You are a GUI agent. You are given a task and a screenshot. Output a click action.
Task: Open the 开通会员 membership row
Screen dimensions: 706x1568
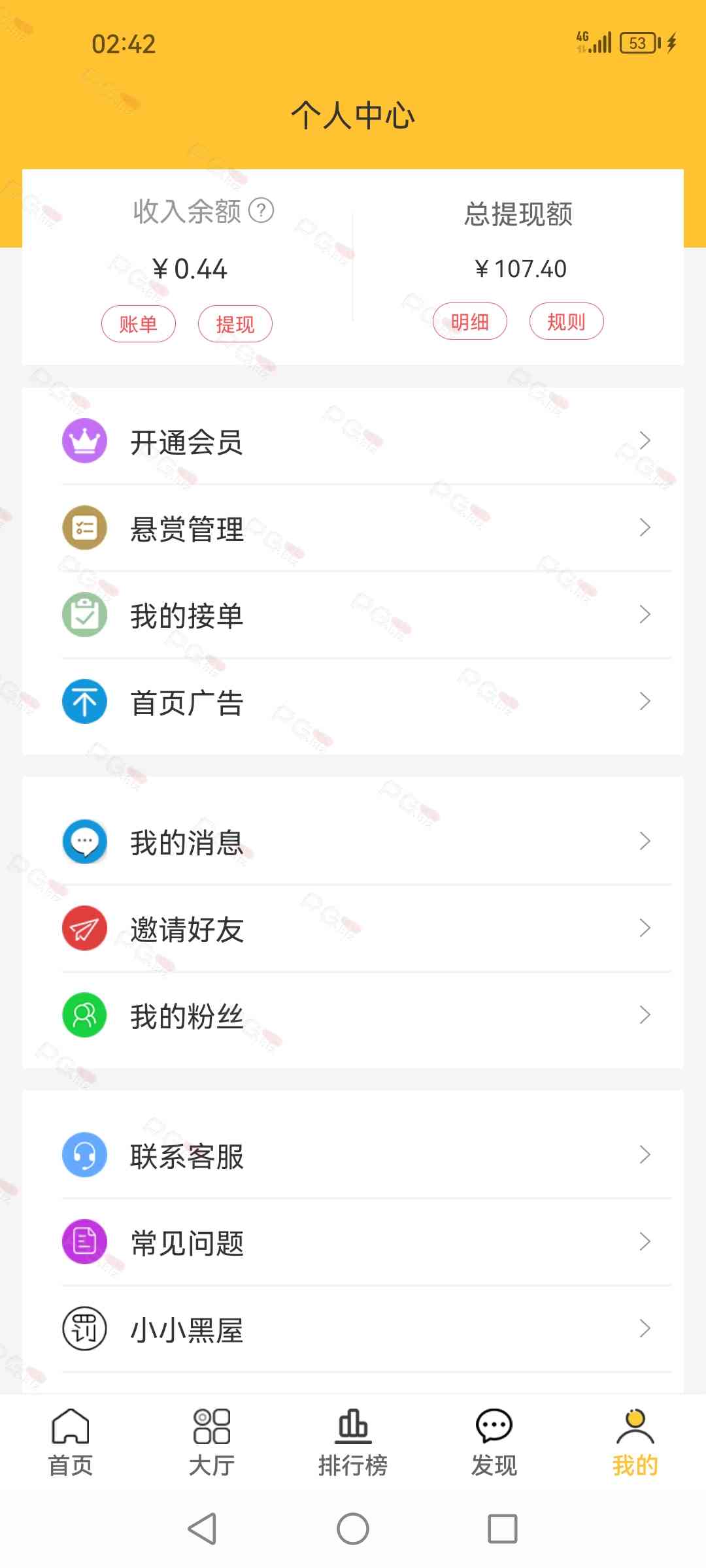[353, 441]
